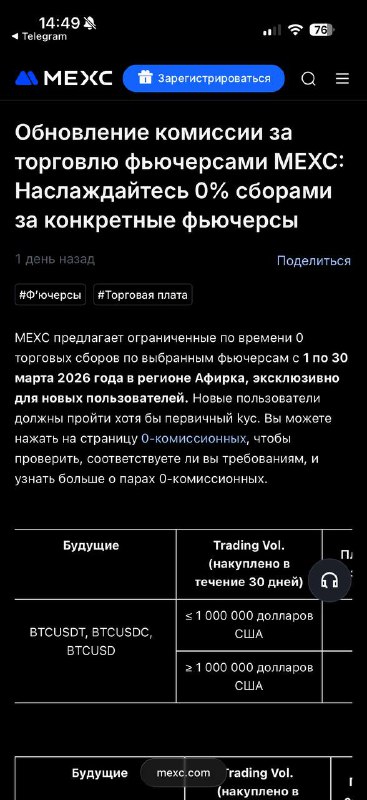Follow the 0-комиссионных link
Screen dimensions: 367x800
[x=193, y=439]
